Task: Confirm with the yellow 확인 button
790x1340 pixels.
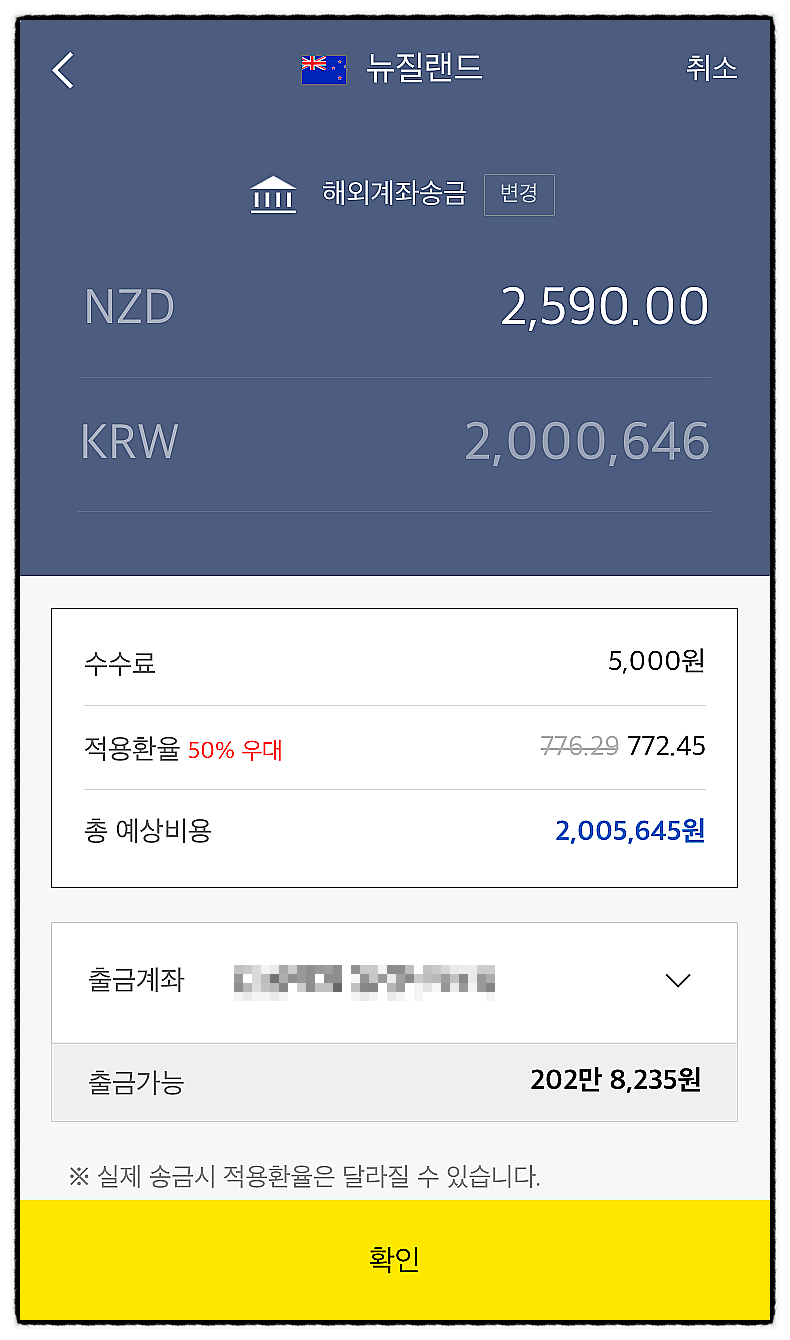Action: click(395, 1259)
